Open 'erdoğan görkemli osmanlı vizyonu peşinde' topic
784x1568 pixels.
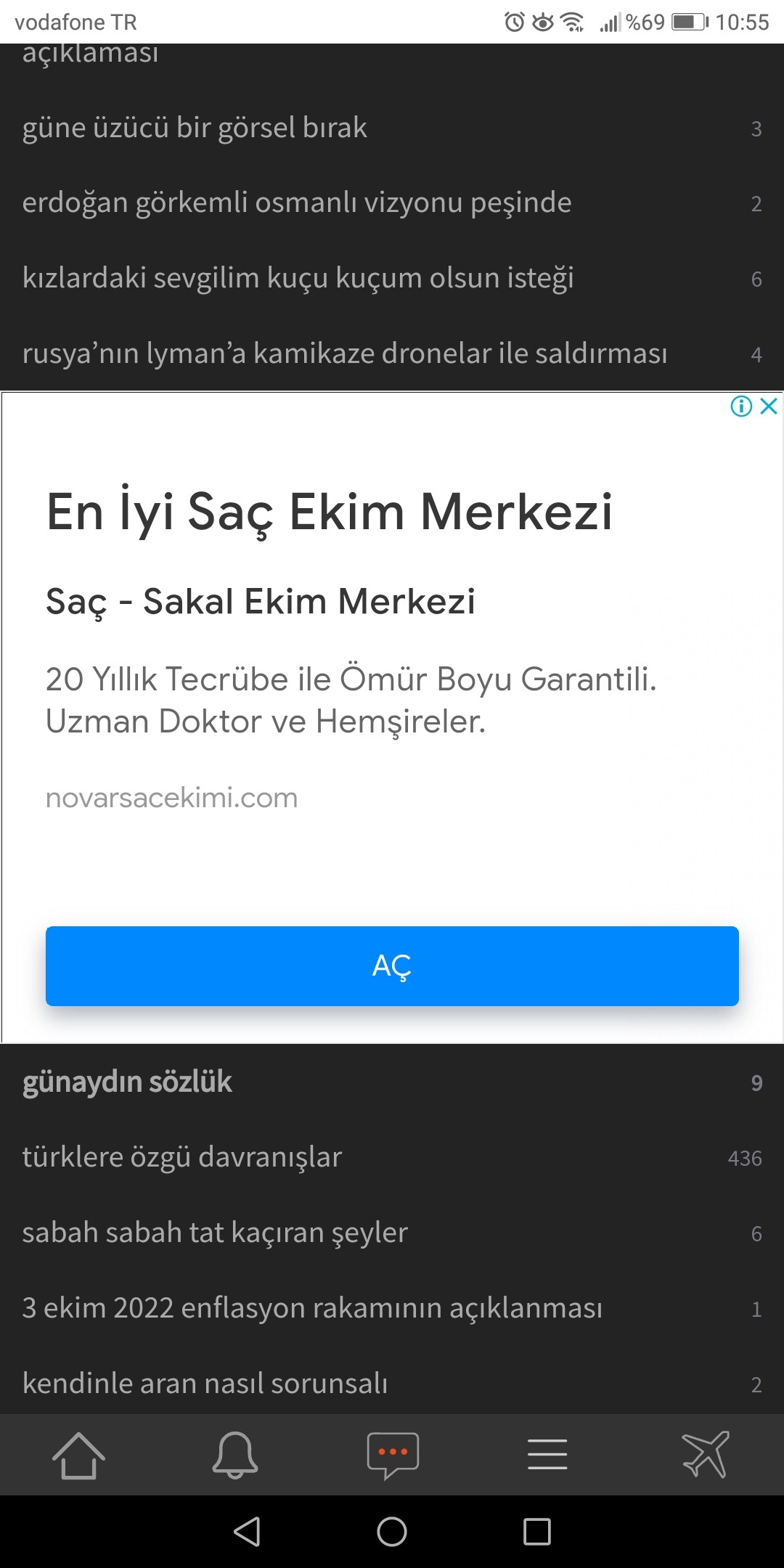[x=392, y=203]
